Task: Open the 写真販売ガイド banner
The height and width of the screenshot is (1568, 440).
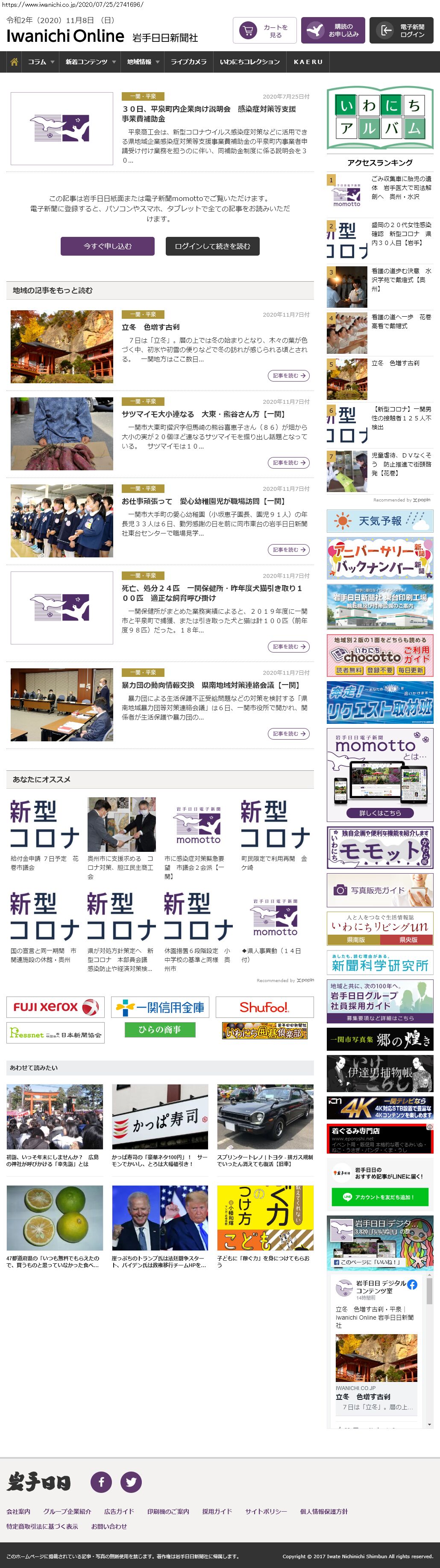Action: pos(380,890)
